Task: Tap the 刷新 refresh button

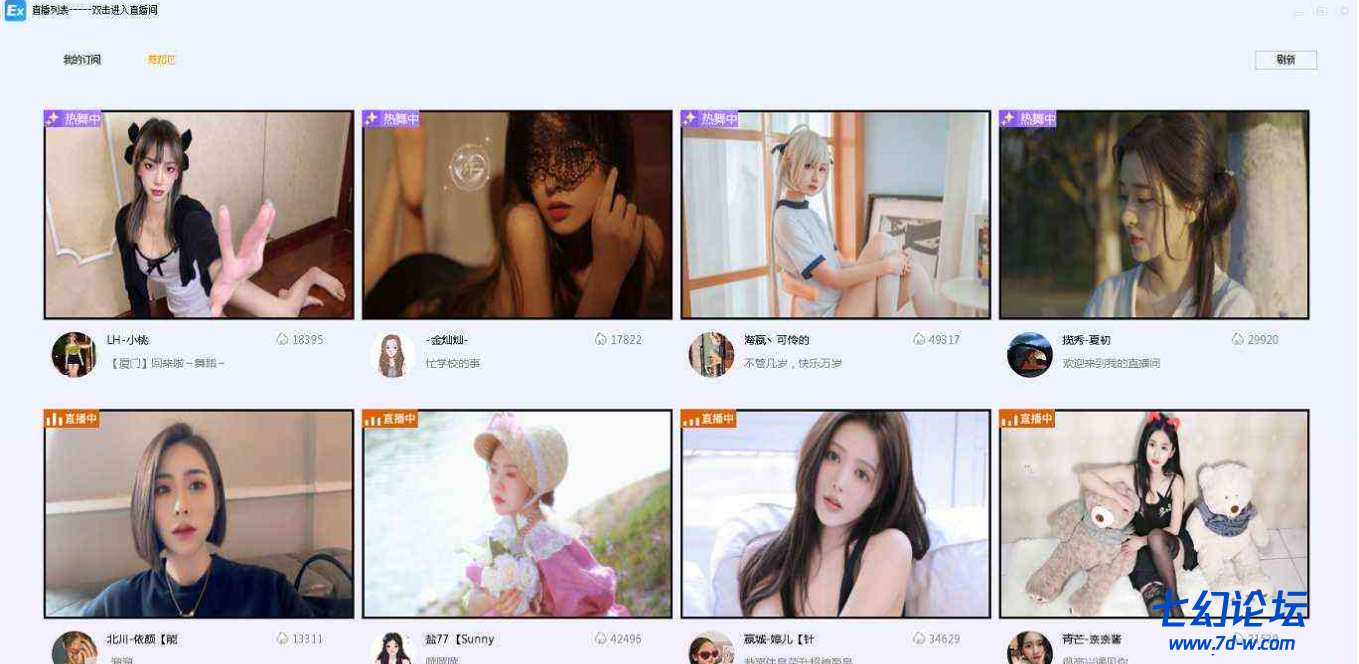Action: [x=1285, y=60]
